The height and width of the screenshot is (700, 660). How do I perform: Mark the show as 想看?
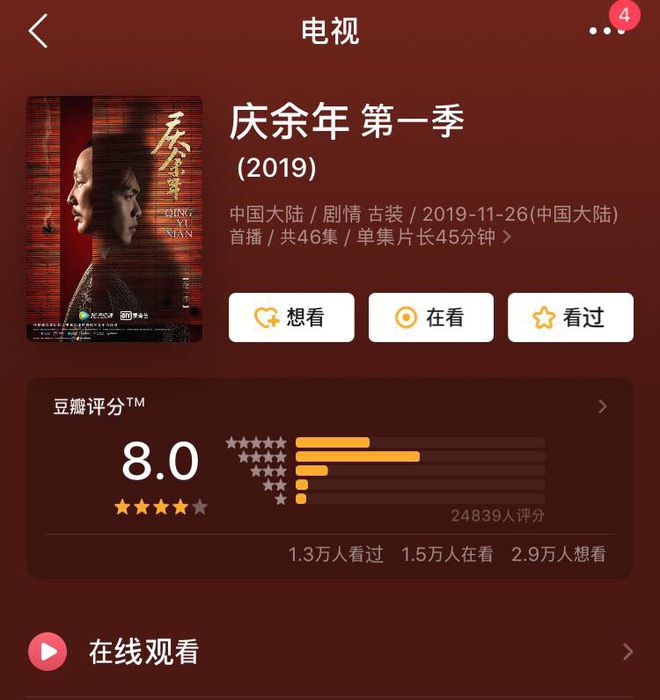pos(291,318)
